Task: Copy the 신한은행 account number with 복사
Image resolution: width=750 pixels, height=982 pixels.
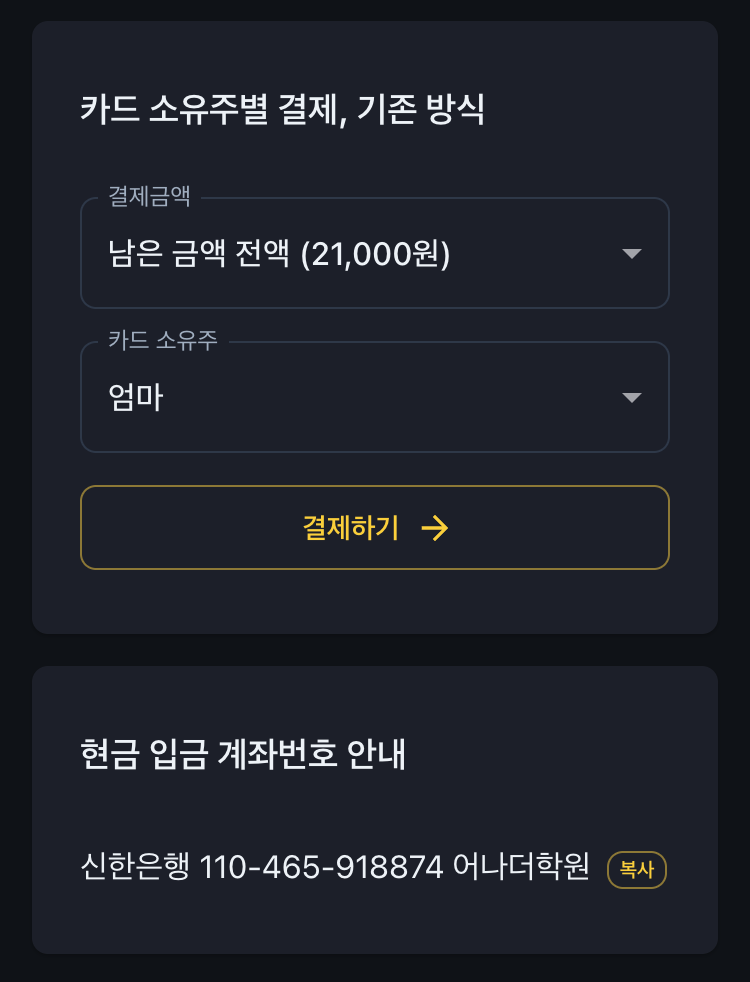Action: click(x=636, y=869)
